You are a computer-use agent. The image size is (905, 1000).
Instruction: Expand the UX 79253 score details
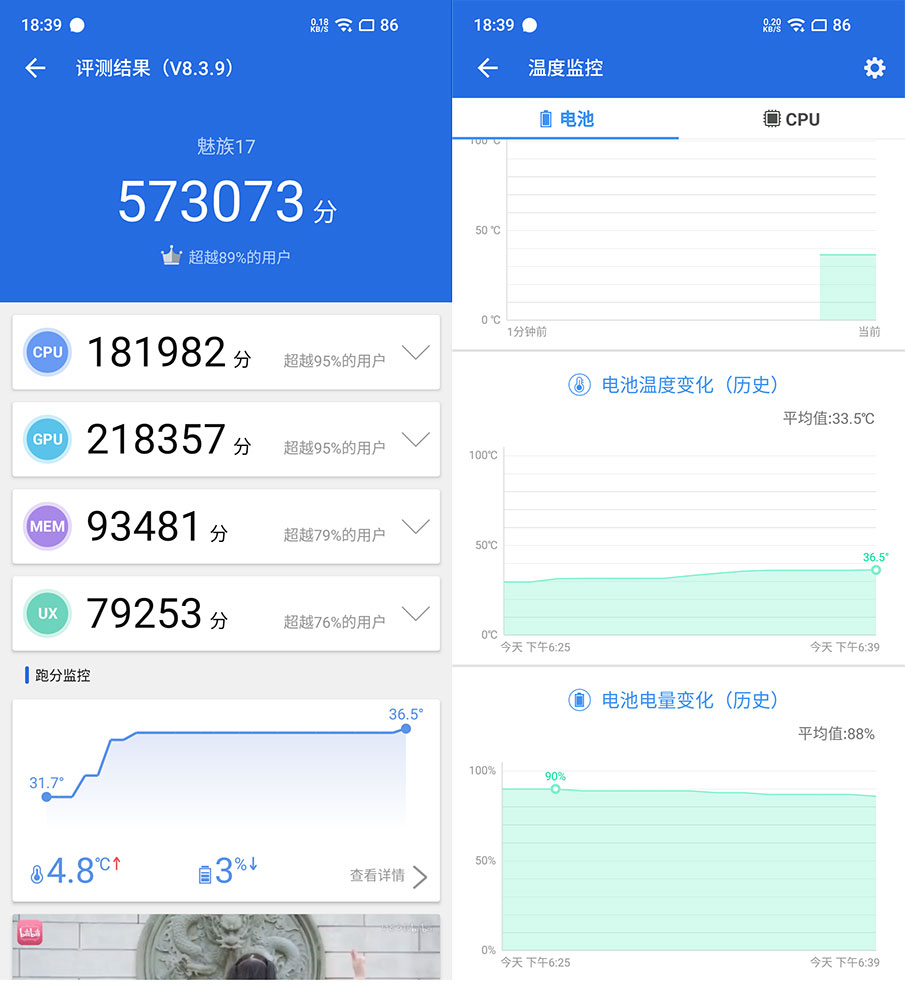(x=416, y=614)
